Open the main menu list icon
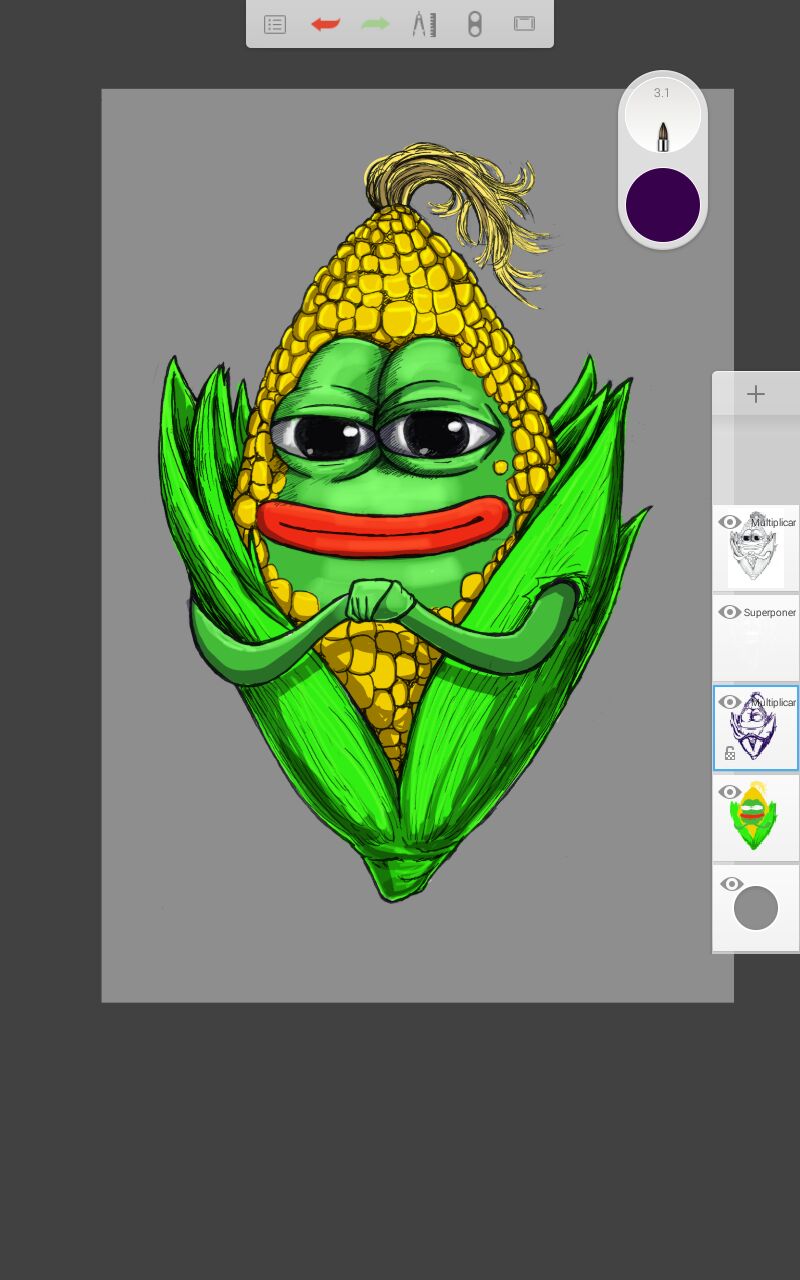Viewport: 800px width, 1280px height. click(x=275, y=24)
